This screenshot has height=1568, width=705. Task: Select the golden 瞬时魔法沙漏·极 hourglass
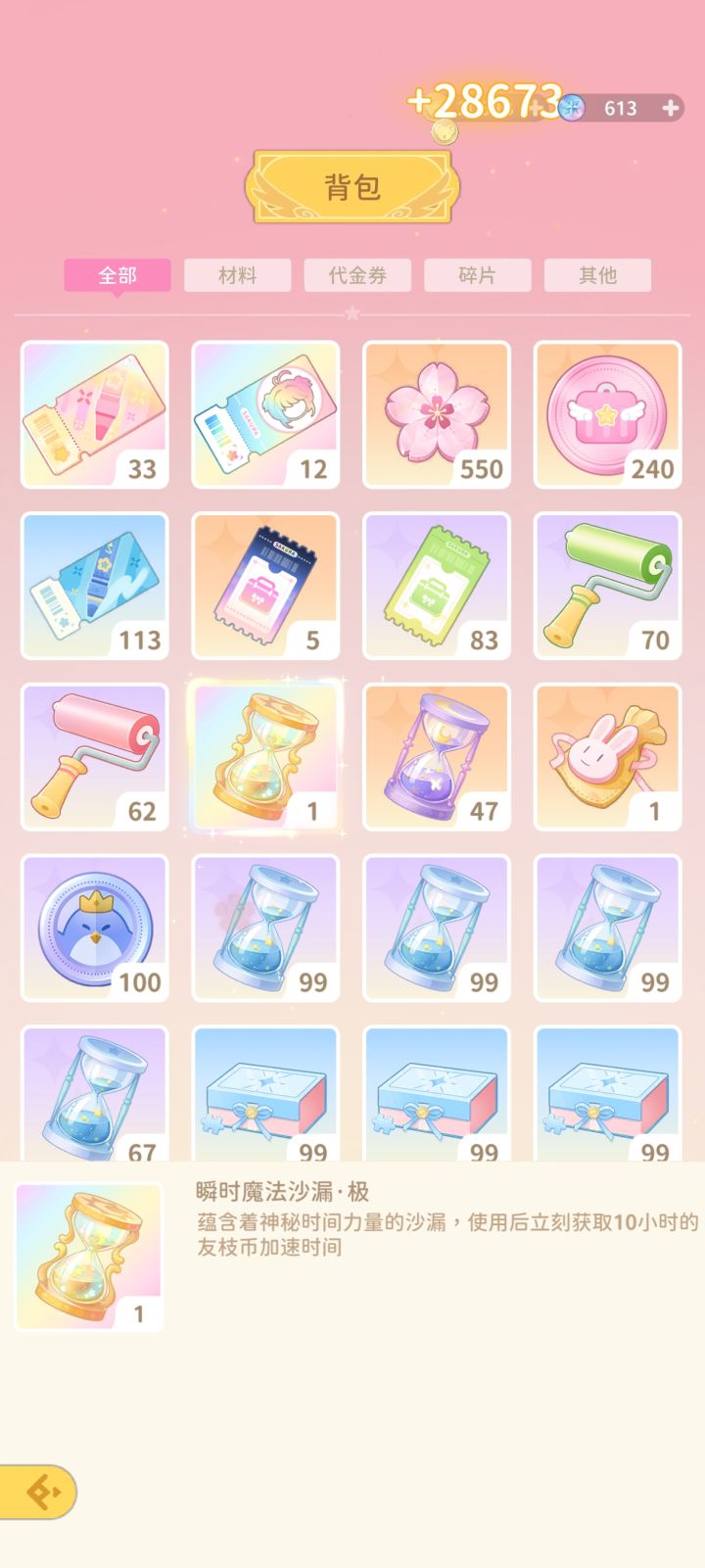point(265,756)
